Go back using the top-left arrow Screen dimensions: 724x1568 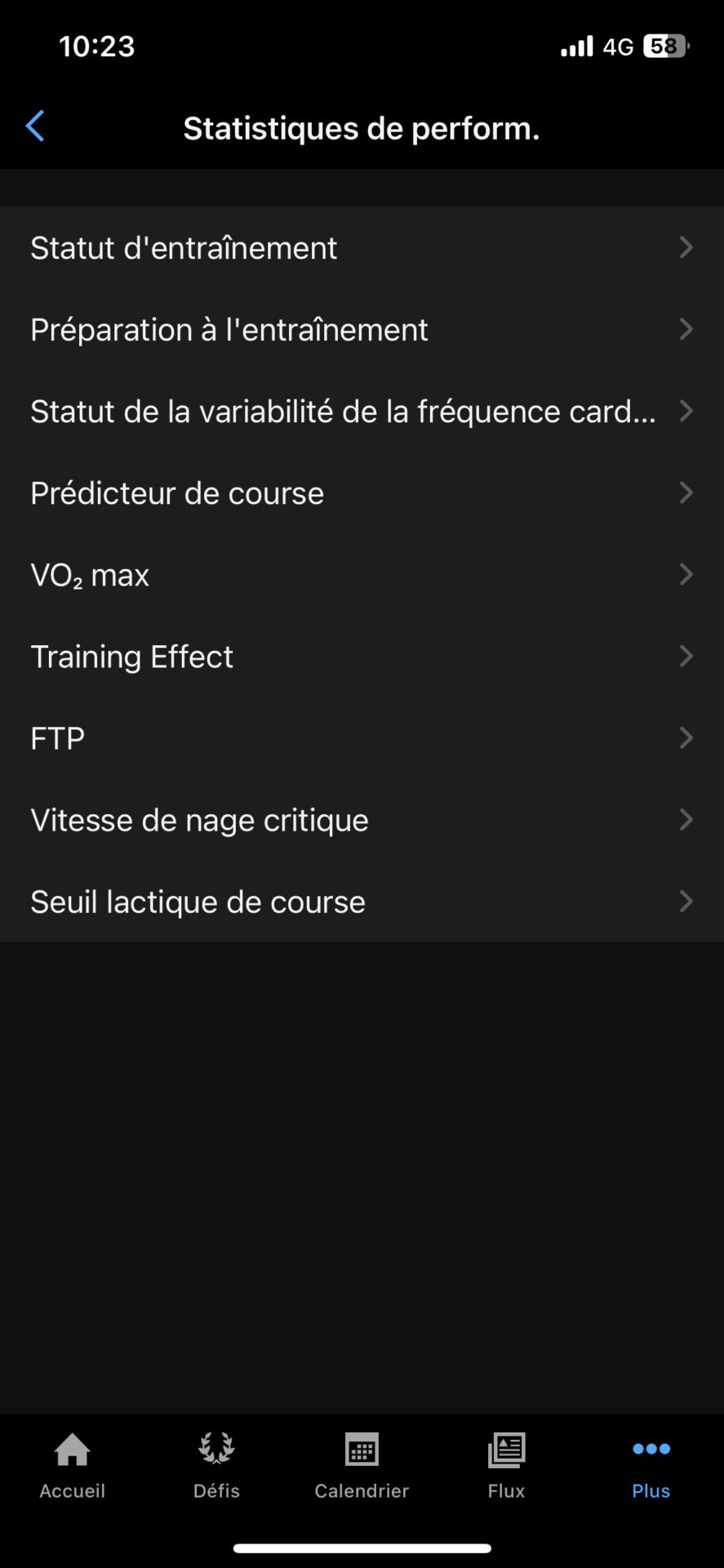click(35, 127)
